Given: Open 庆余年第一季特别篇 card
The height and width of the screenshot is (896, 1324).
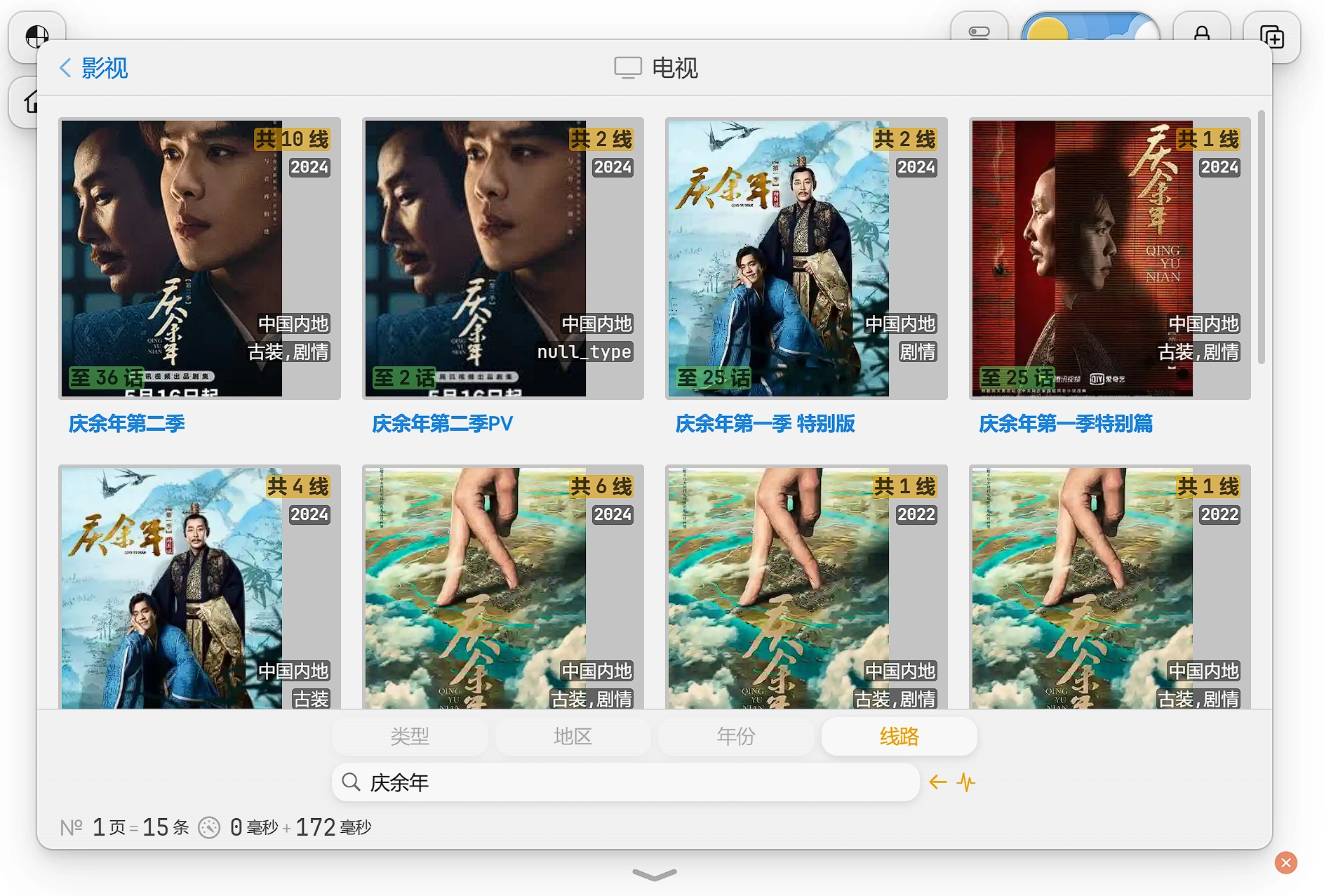Looking at the screenshot, I should pos(1109,259).
